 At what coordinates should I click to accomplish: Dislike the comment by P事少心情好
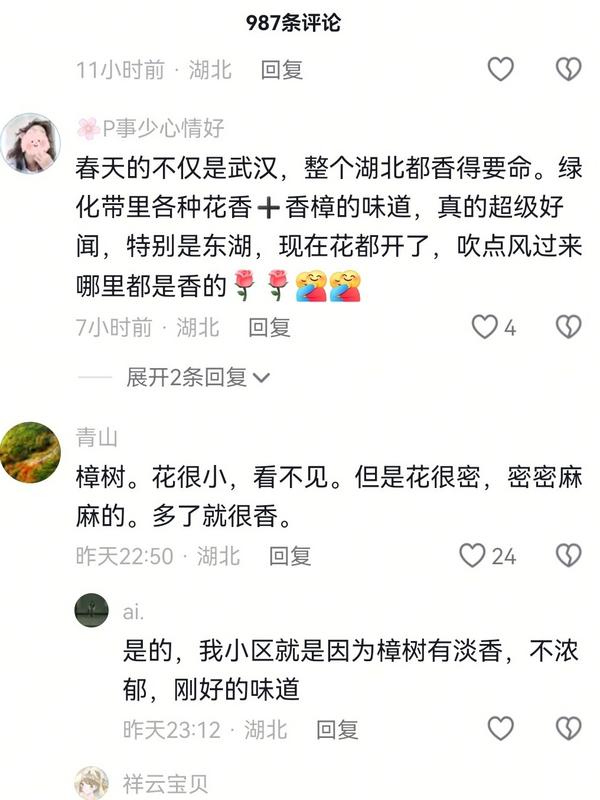pyautogui.click(x=568, y=327)
